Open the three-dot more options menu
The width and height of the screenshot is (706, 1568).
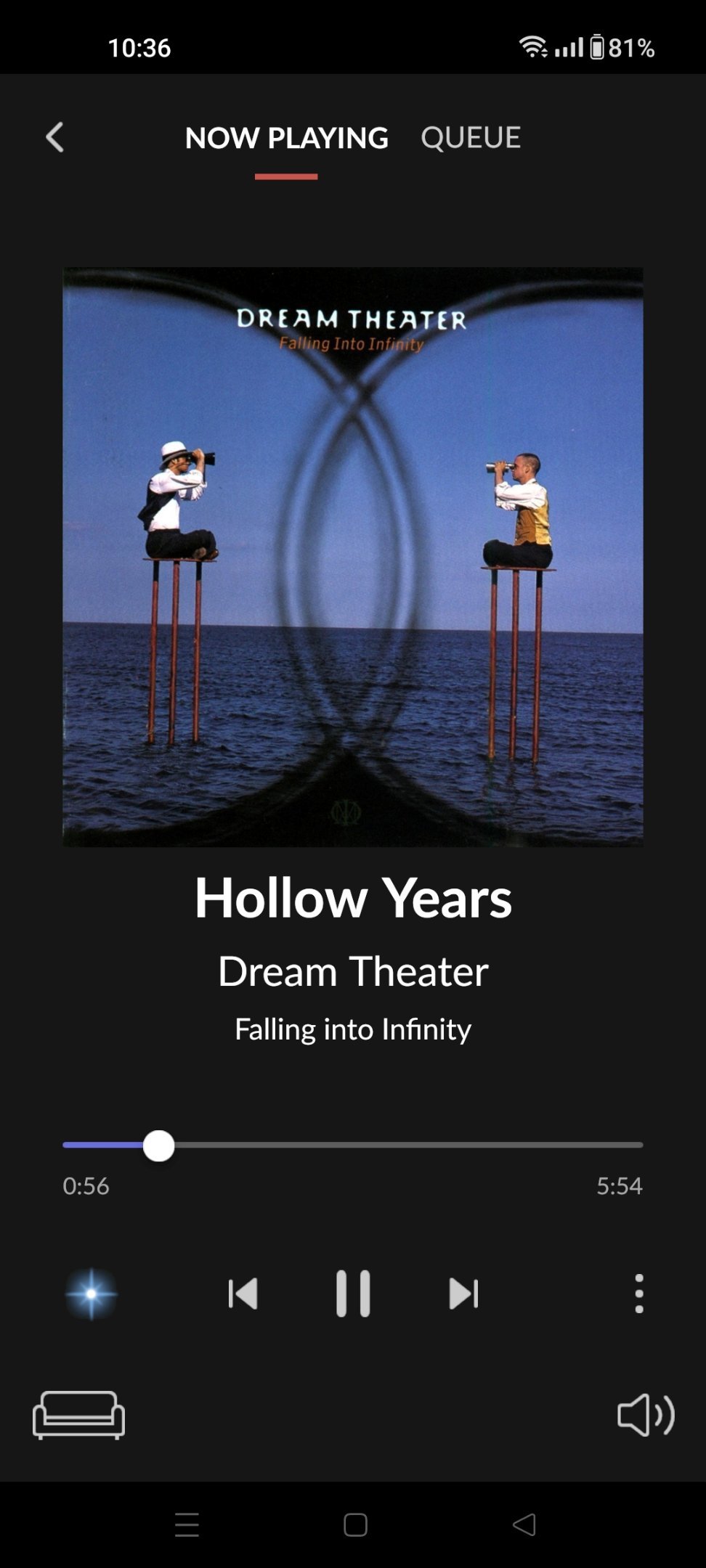[x=639, y=1293]
